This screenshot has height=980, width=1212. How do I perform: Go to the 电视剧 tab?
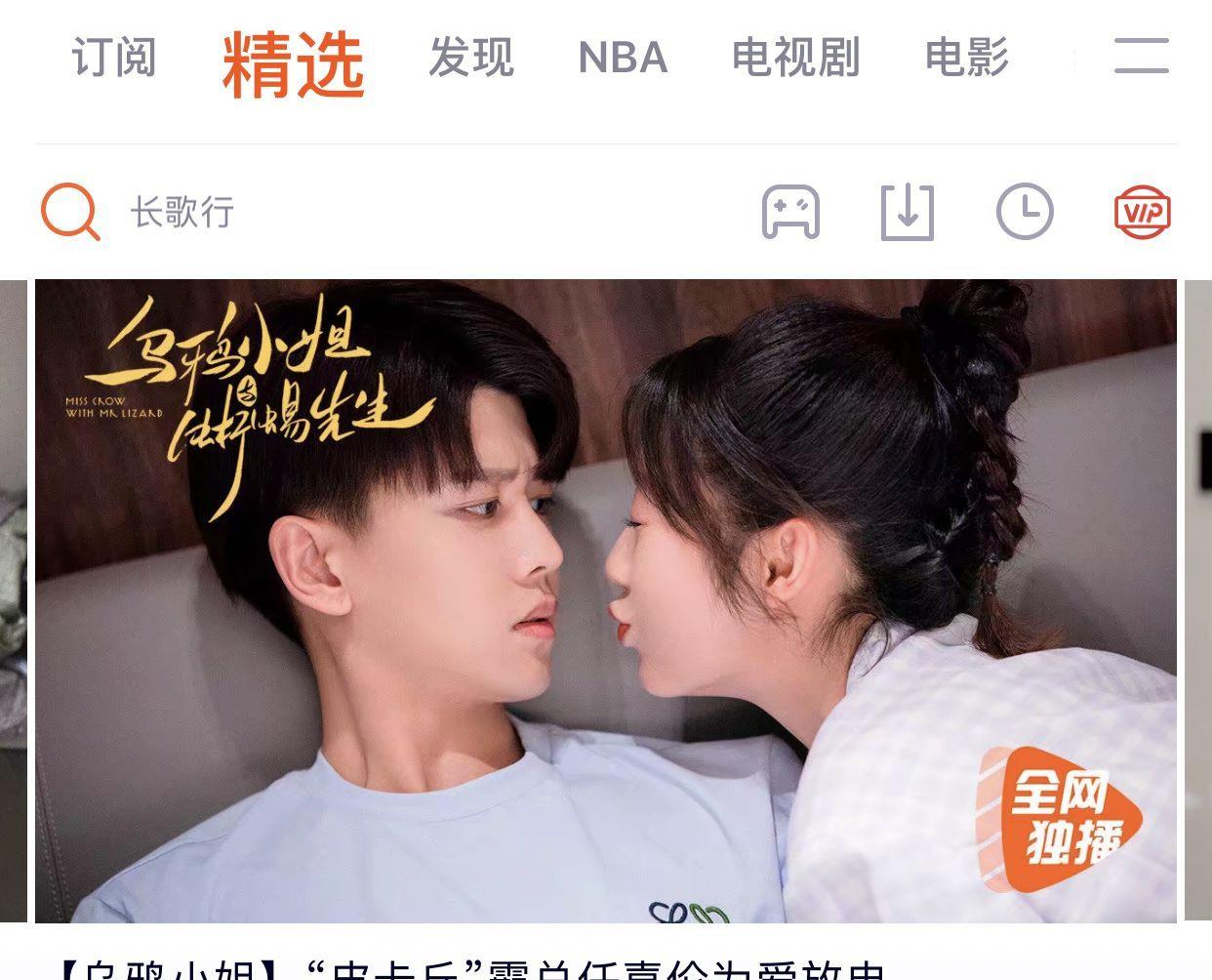pyautogui.click(x=795, y=58)
